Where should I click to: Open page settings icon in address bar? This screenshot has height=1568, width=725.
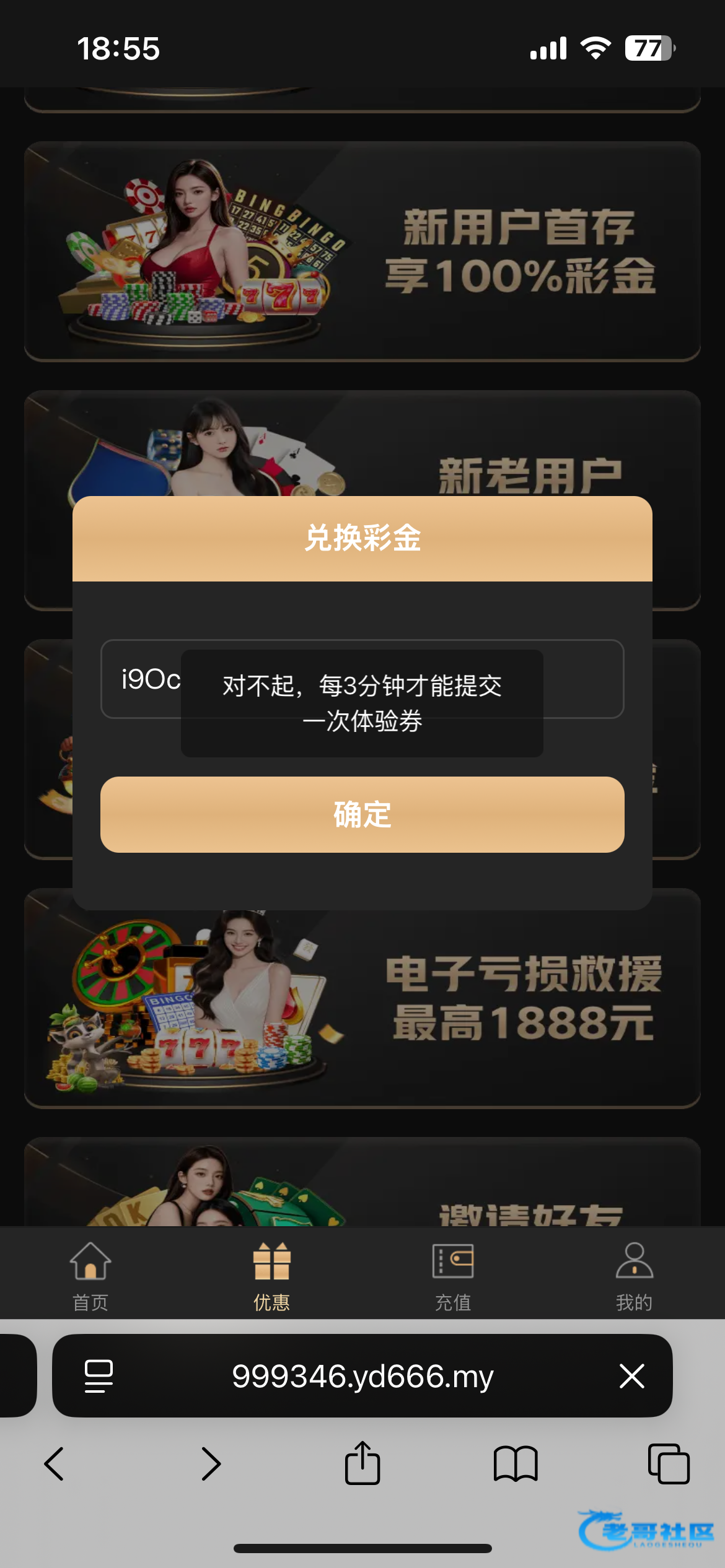click(x=99, y=1376)
